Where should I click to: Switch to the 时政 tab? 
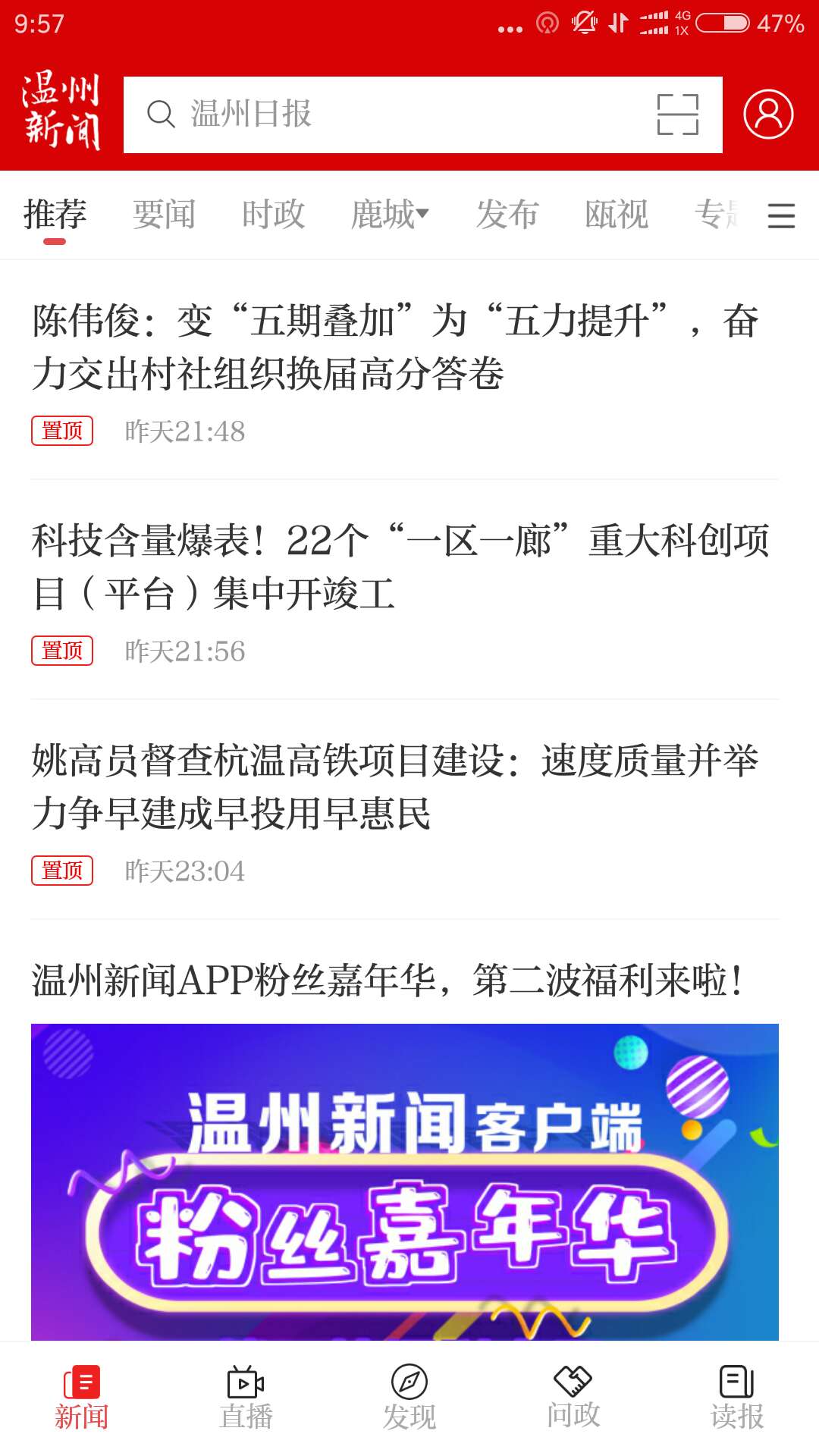click(275, 214)
